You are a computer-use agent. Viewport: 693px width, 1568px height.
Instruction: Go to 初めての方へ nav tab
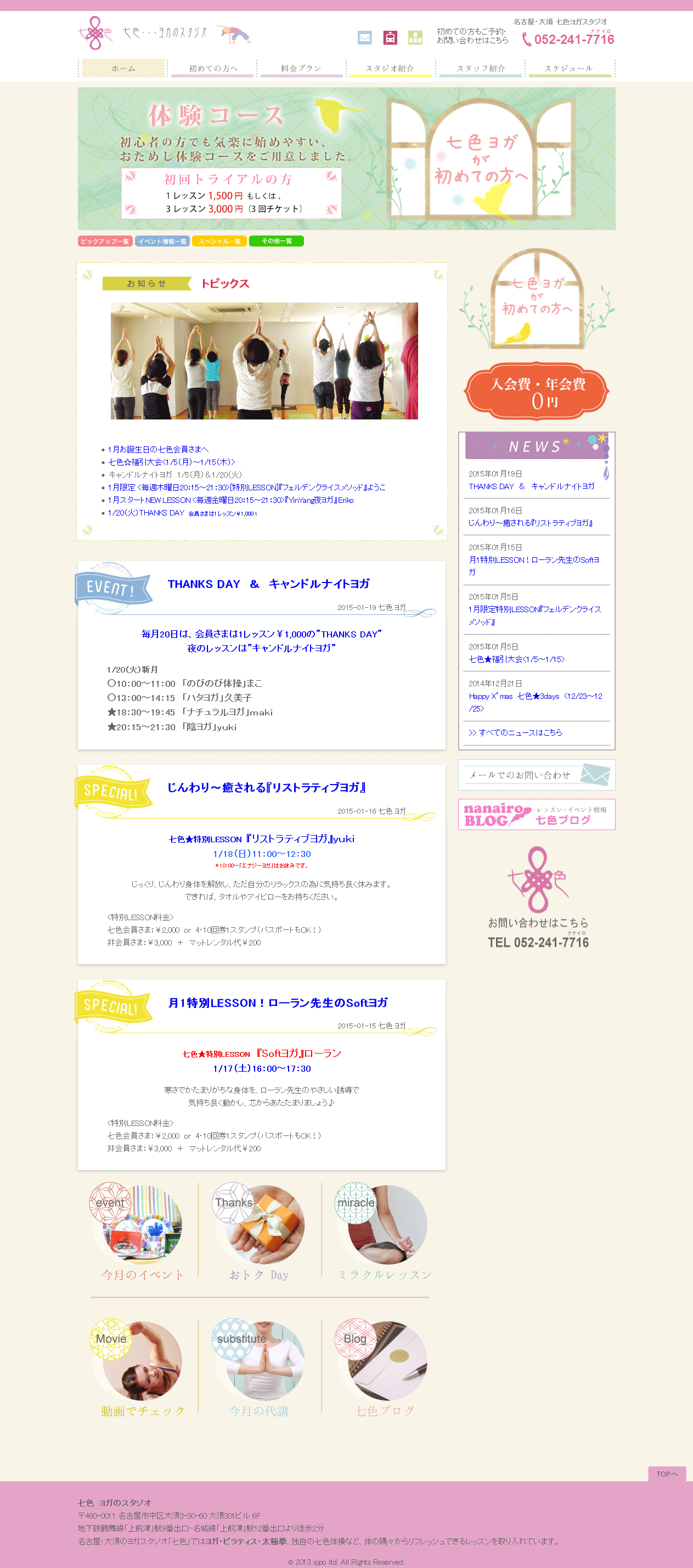(x=212, y=68)
